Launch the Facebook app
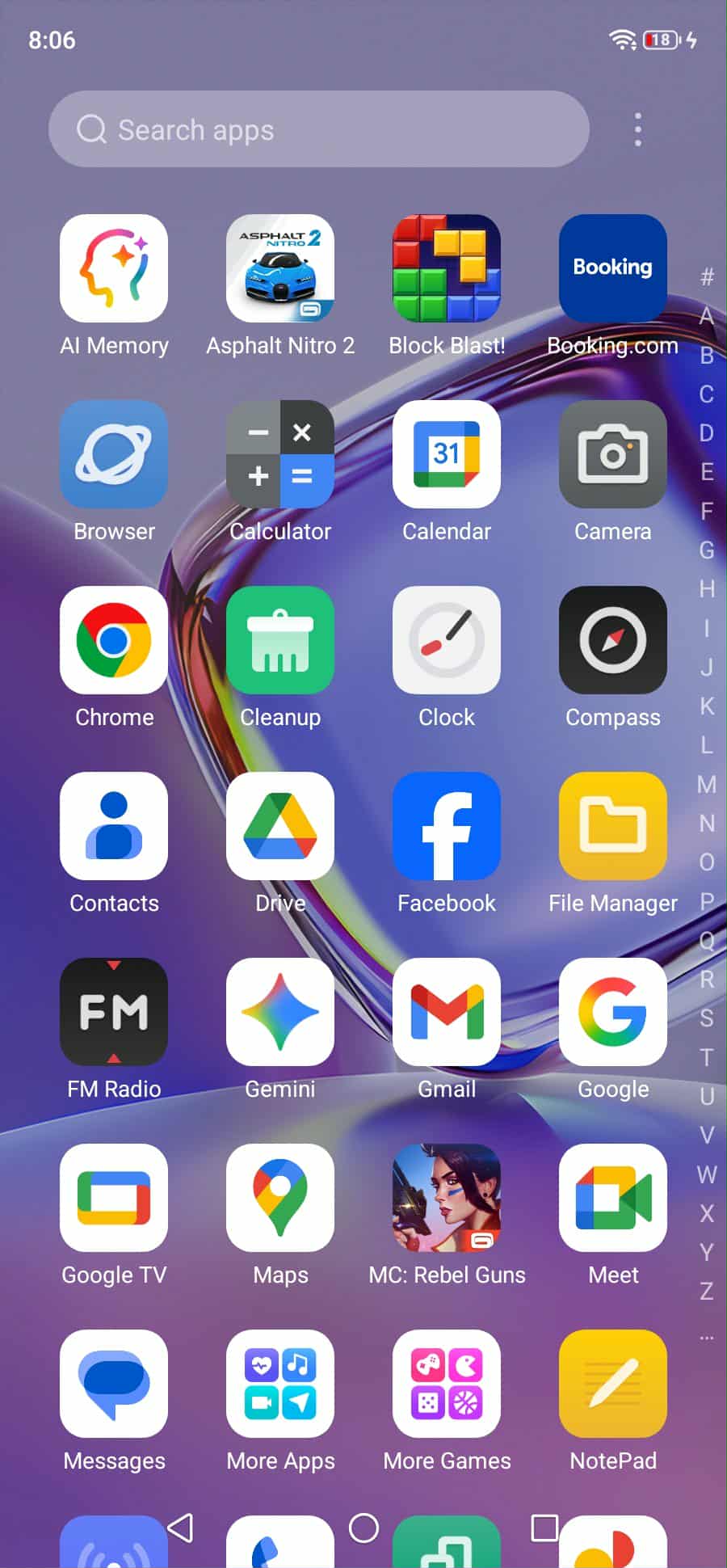 pyautogui.click(x=447, y=826)
